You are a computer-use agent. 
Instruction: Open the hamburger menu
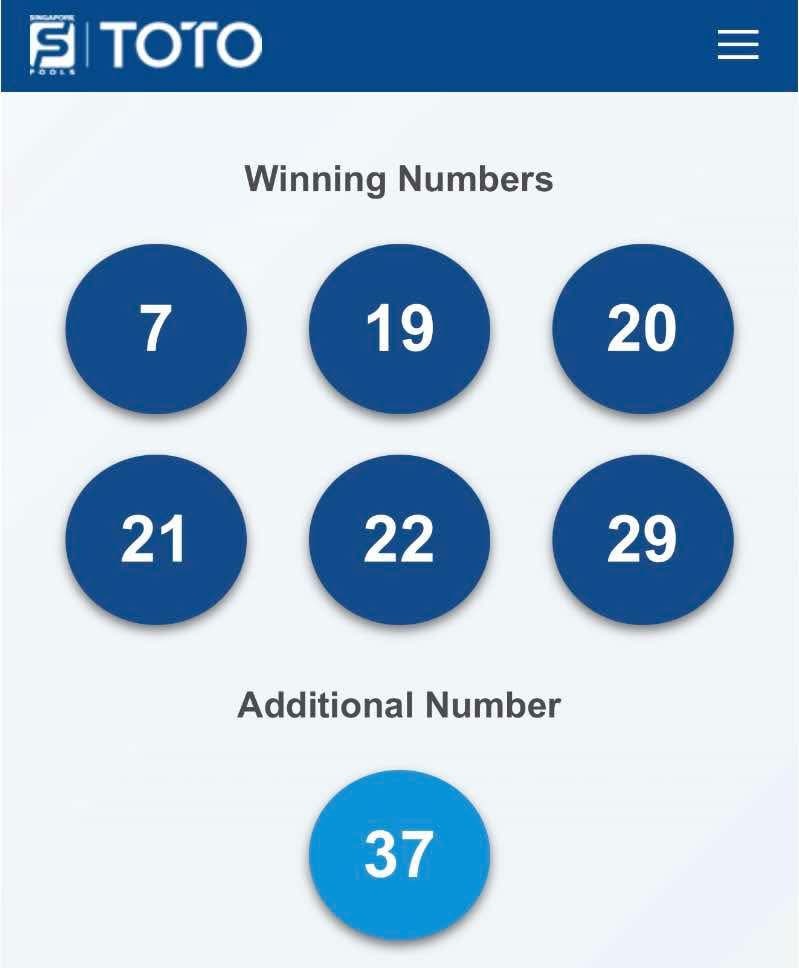tap(738, 44)
